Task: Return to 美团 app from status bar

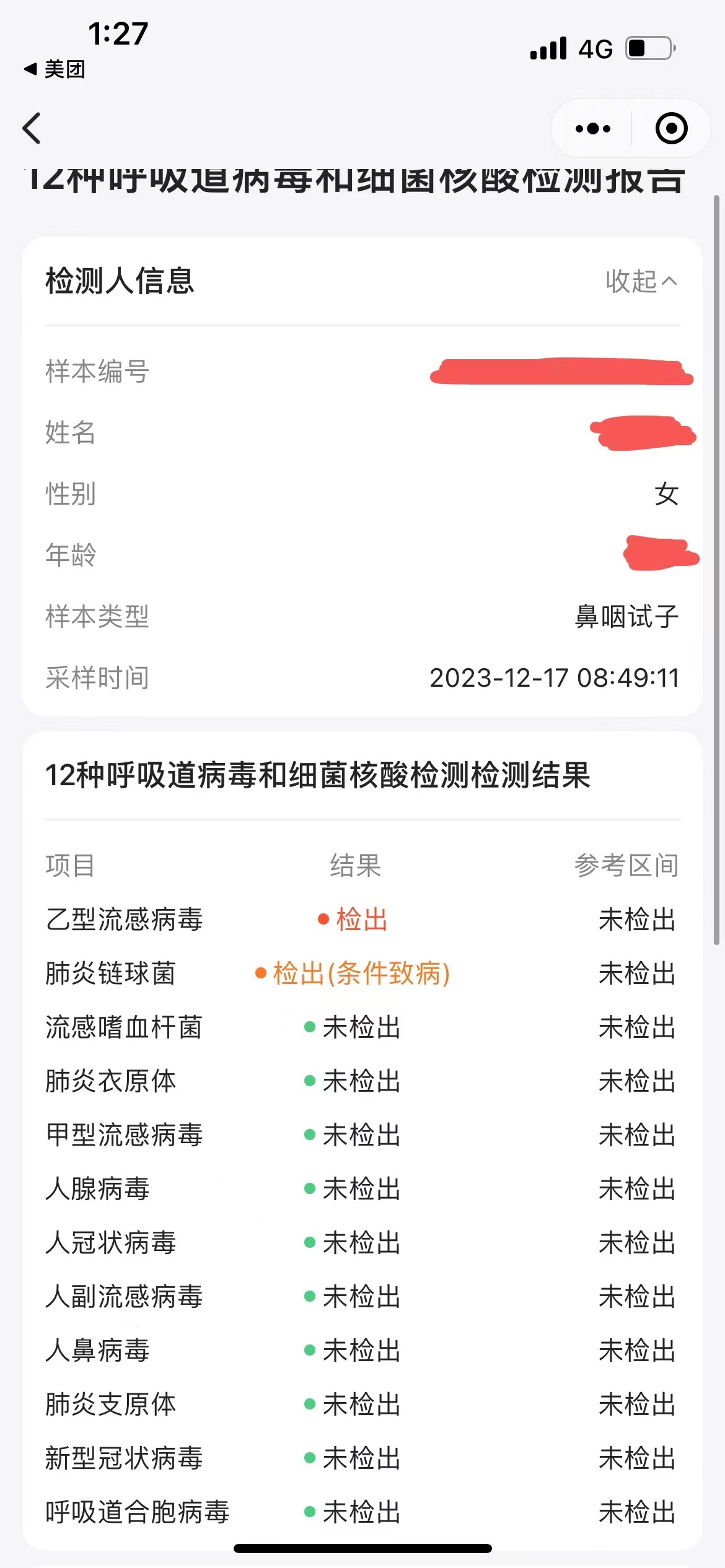Action: coord(55,69)
